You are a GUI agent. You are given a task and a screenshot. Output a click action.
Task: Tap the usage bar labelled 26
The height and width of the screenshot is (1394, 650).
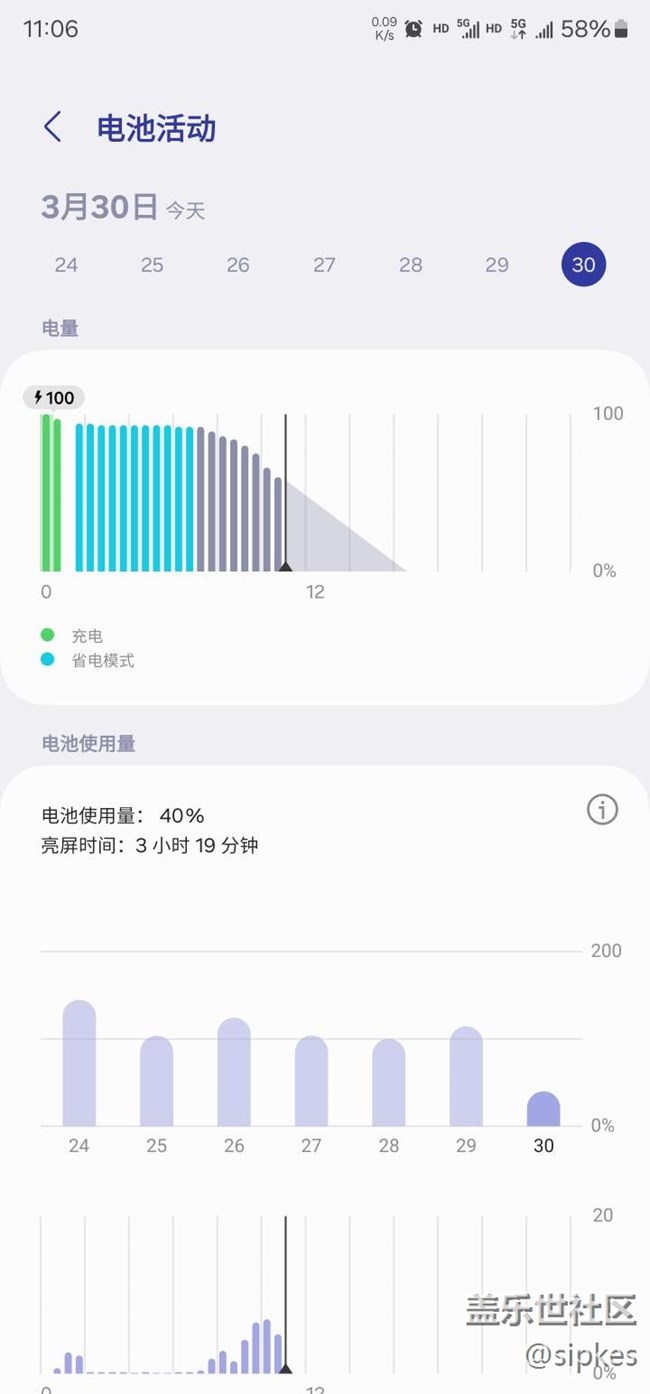[x=234, y=1072]
